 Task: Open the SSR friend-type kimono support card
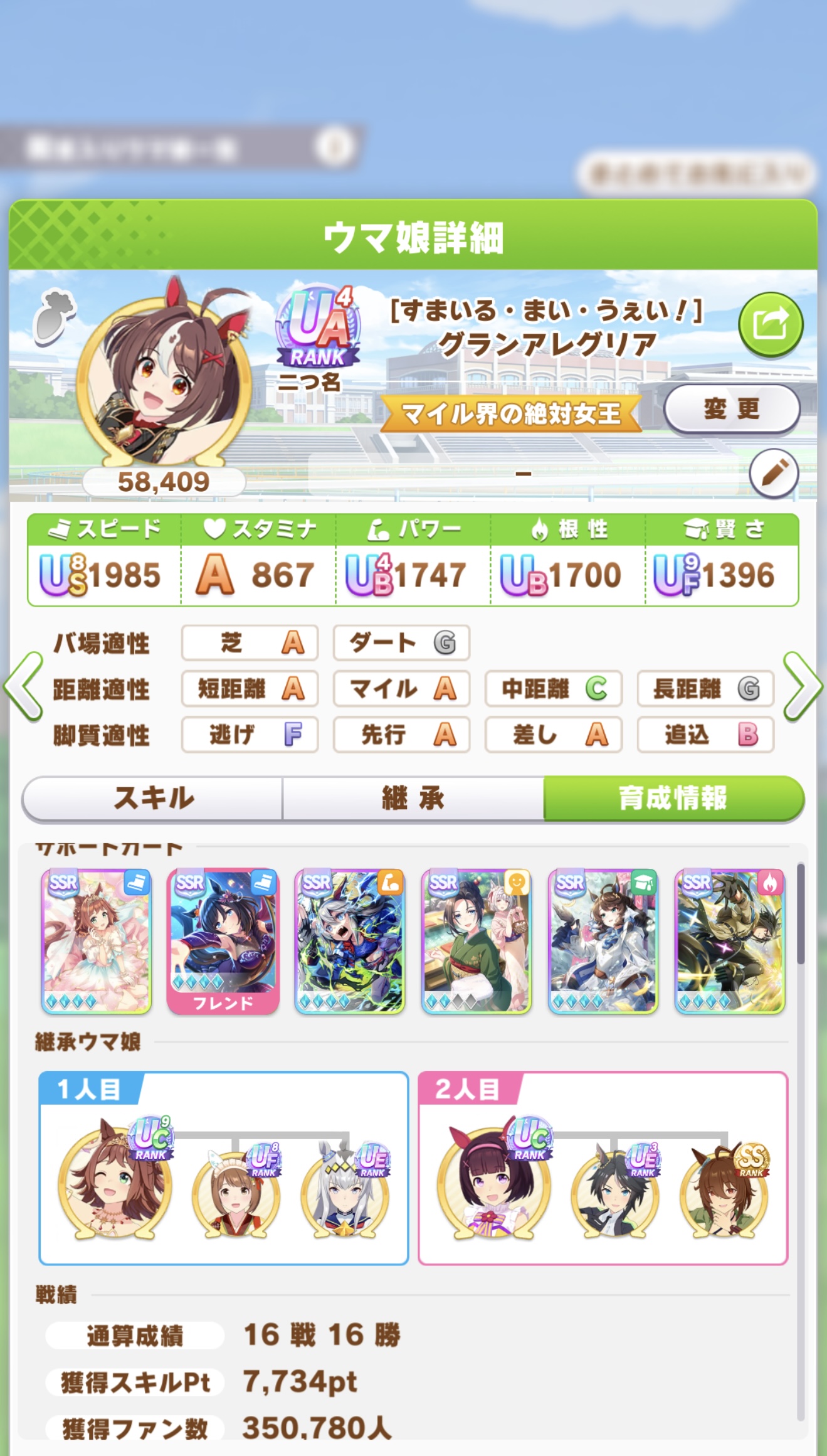(477, 941)
